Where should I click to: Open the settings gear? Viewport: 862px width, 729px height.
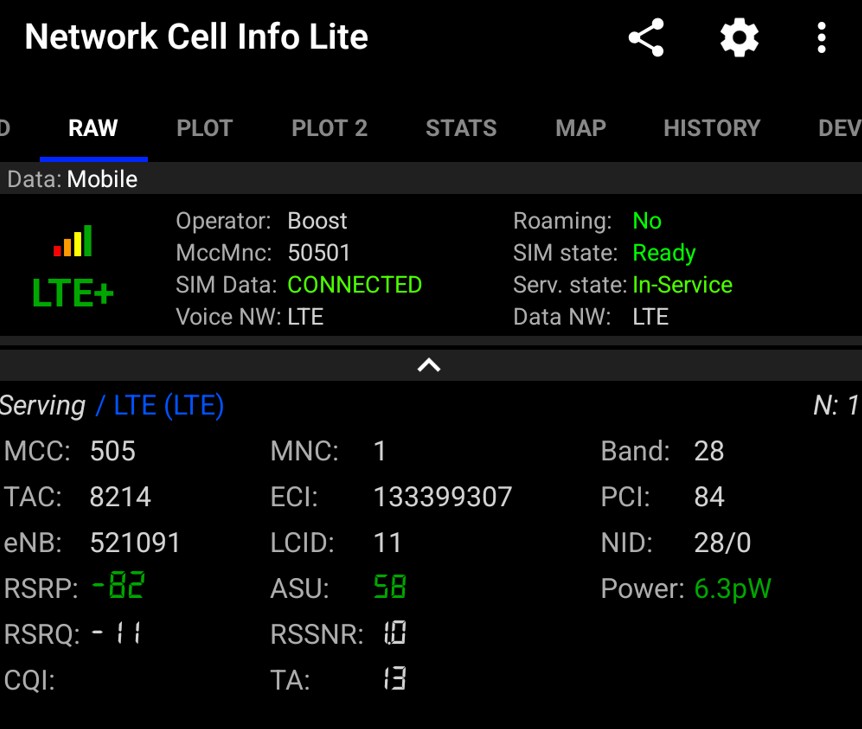(739, 39)
